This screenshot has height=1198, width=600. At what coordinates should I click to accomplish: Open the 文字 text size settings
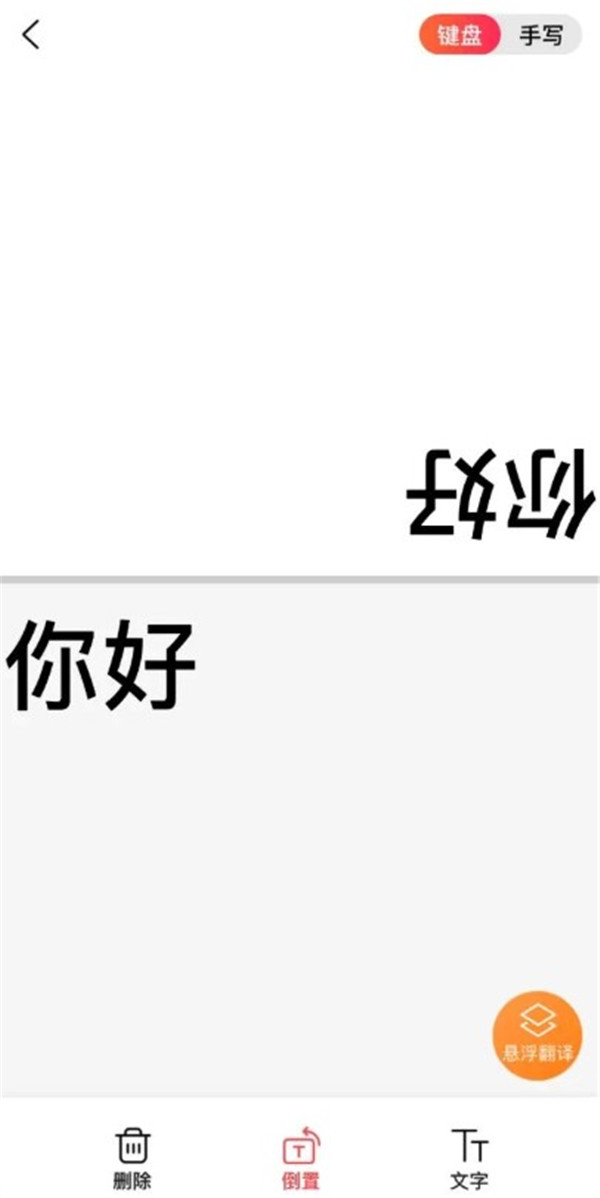[x=469, y=1157]
